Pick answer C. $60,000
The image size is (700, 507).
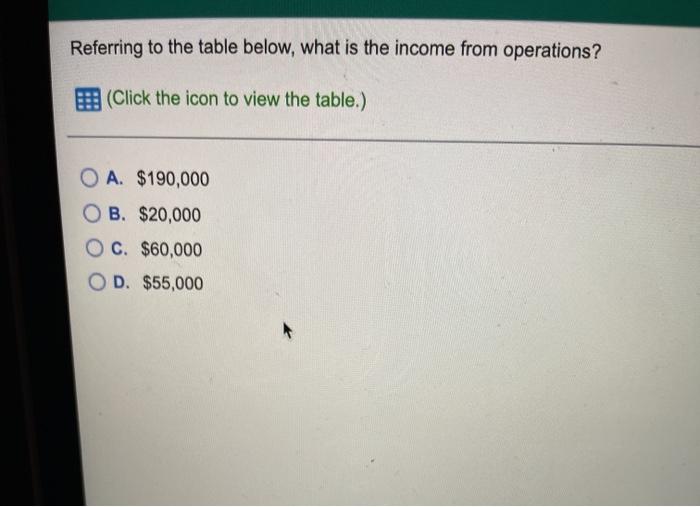click(94, 248)
